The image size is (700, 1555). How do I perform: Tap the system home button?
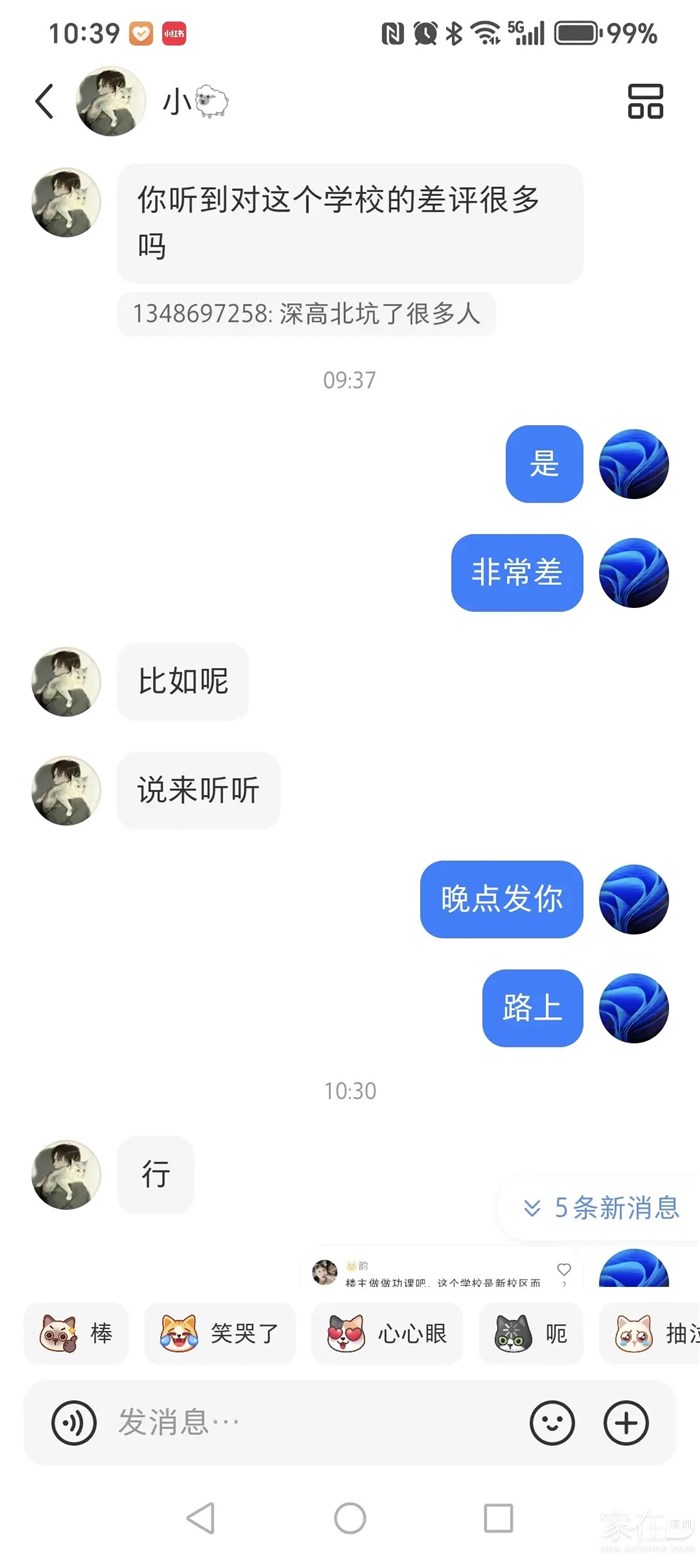(x=350, y=1518)
